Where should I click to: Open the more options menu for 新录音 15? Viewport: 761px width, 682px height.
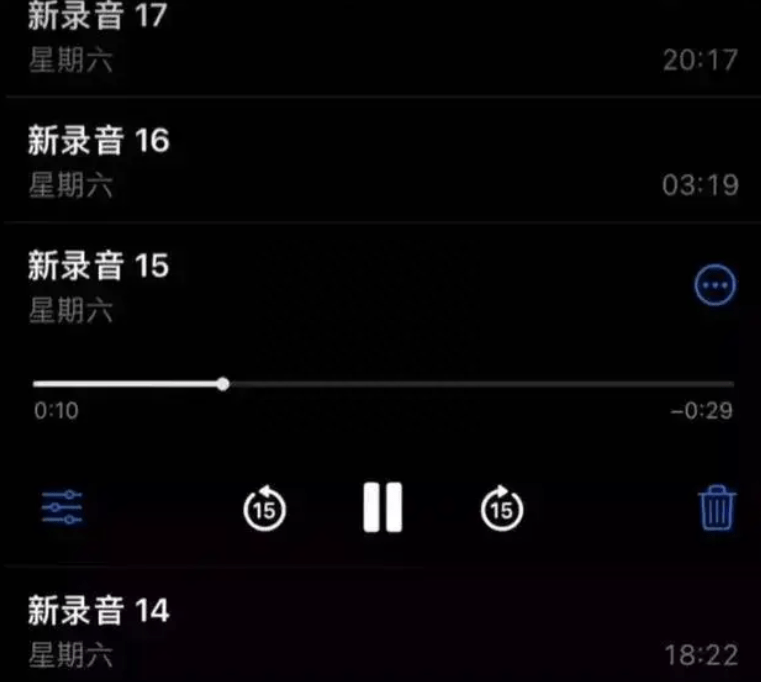click(x=715, y=287)
